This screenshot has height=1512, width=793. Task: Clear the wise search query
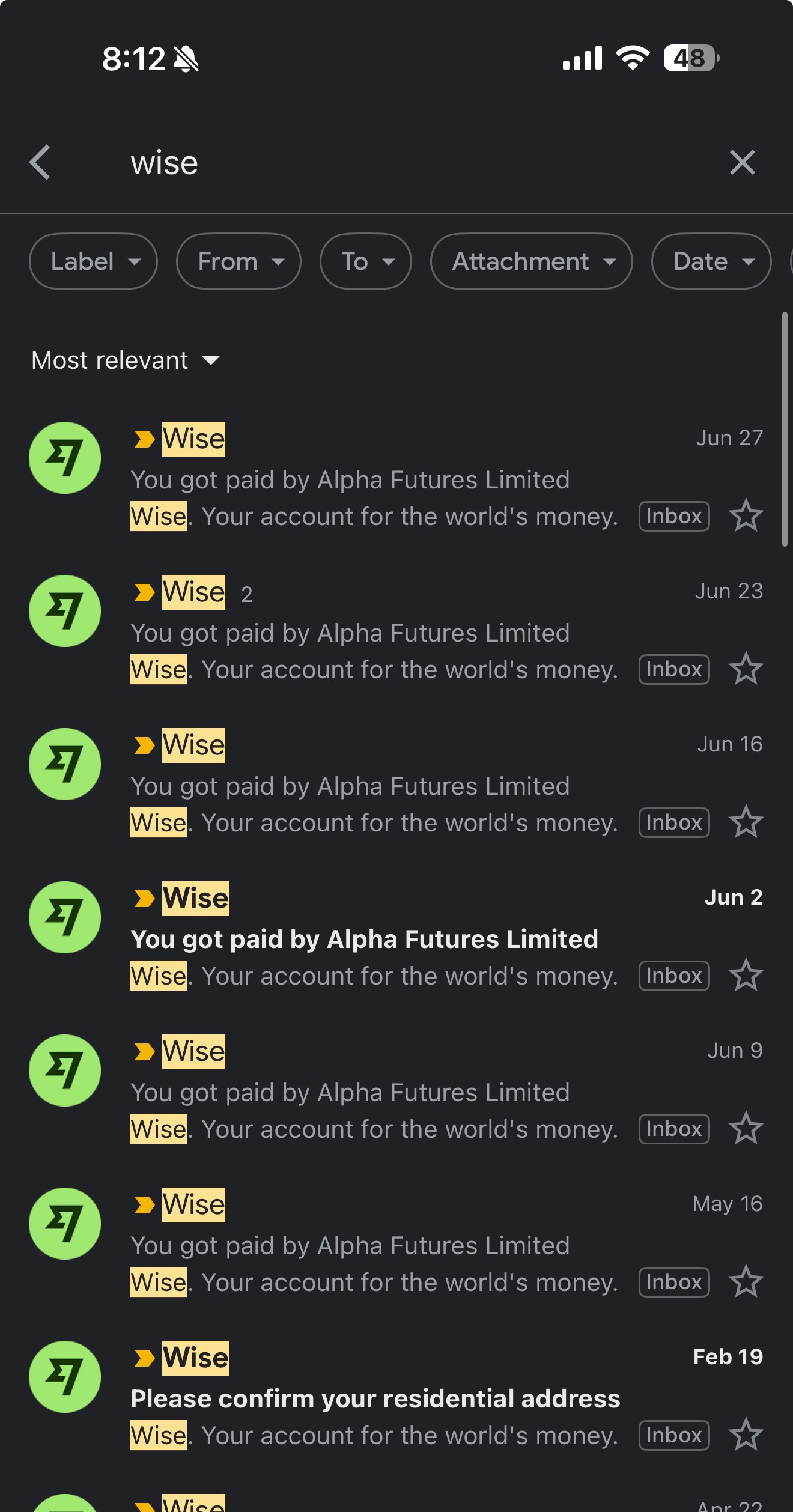pyautogui.click(x=743, y=162)
